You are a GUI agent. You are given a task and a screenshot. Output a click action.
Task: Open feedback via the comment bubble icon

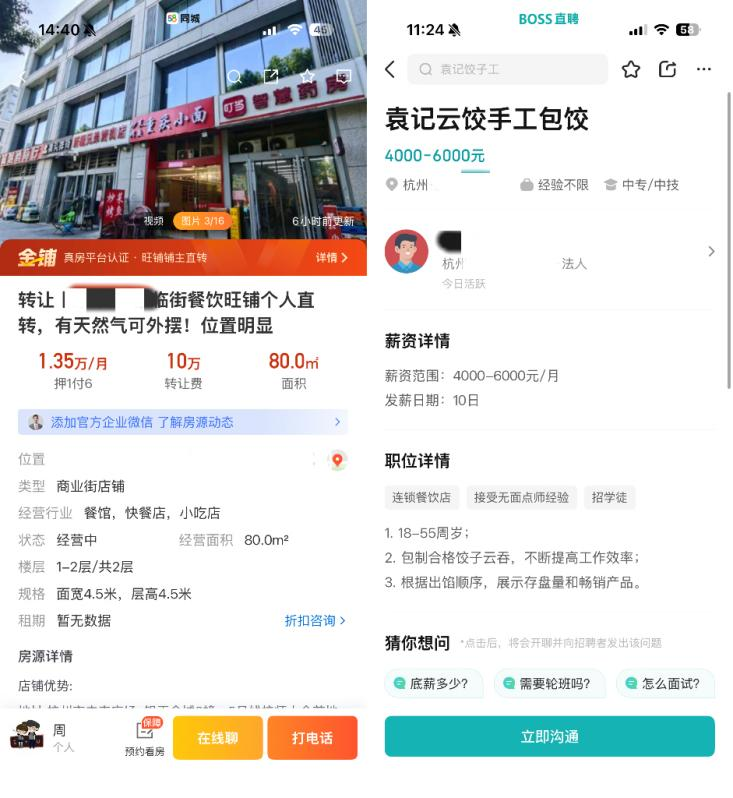click(344, 76)
